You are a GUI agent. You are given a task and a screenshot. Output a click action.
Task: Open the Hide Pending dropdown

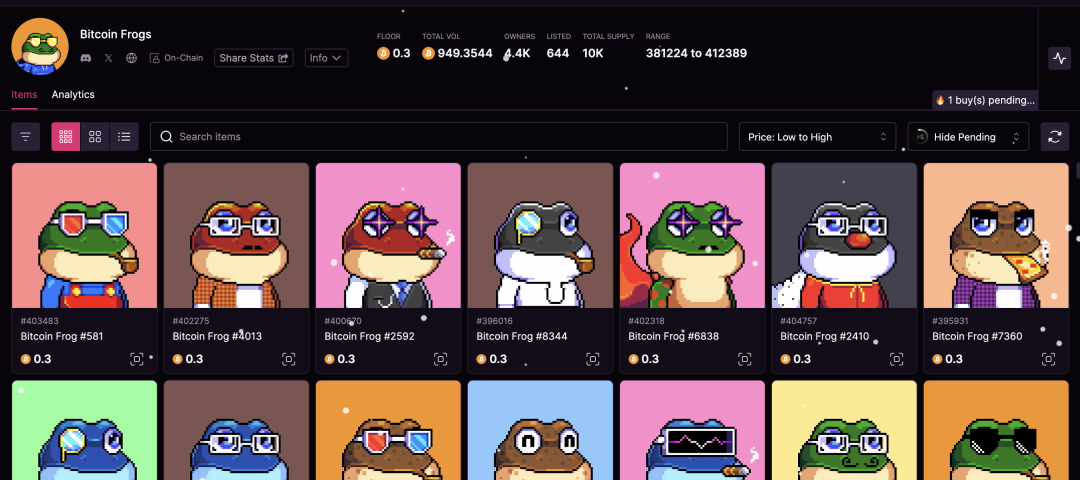point(967,137)
